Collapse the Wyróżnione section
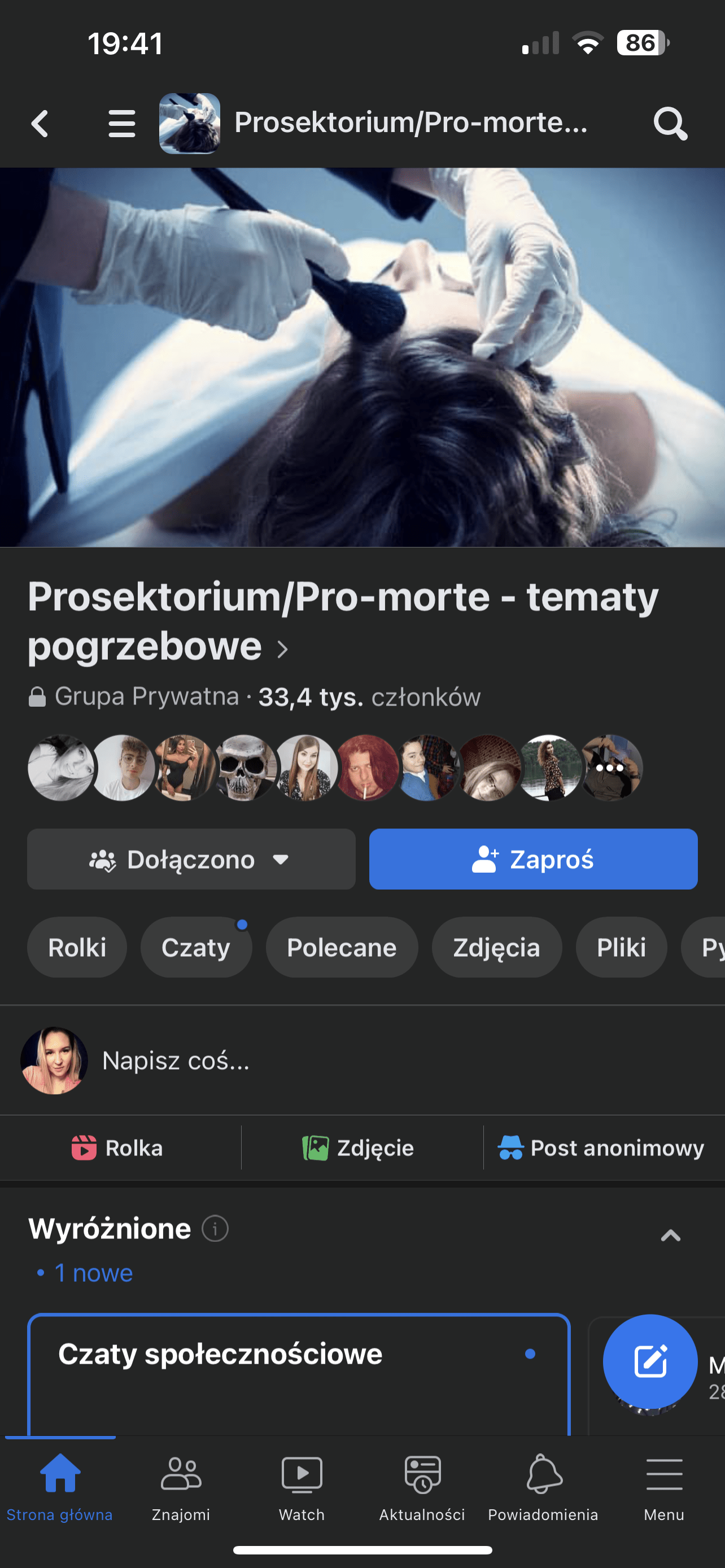 670,1236
